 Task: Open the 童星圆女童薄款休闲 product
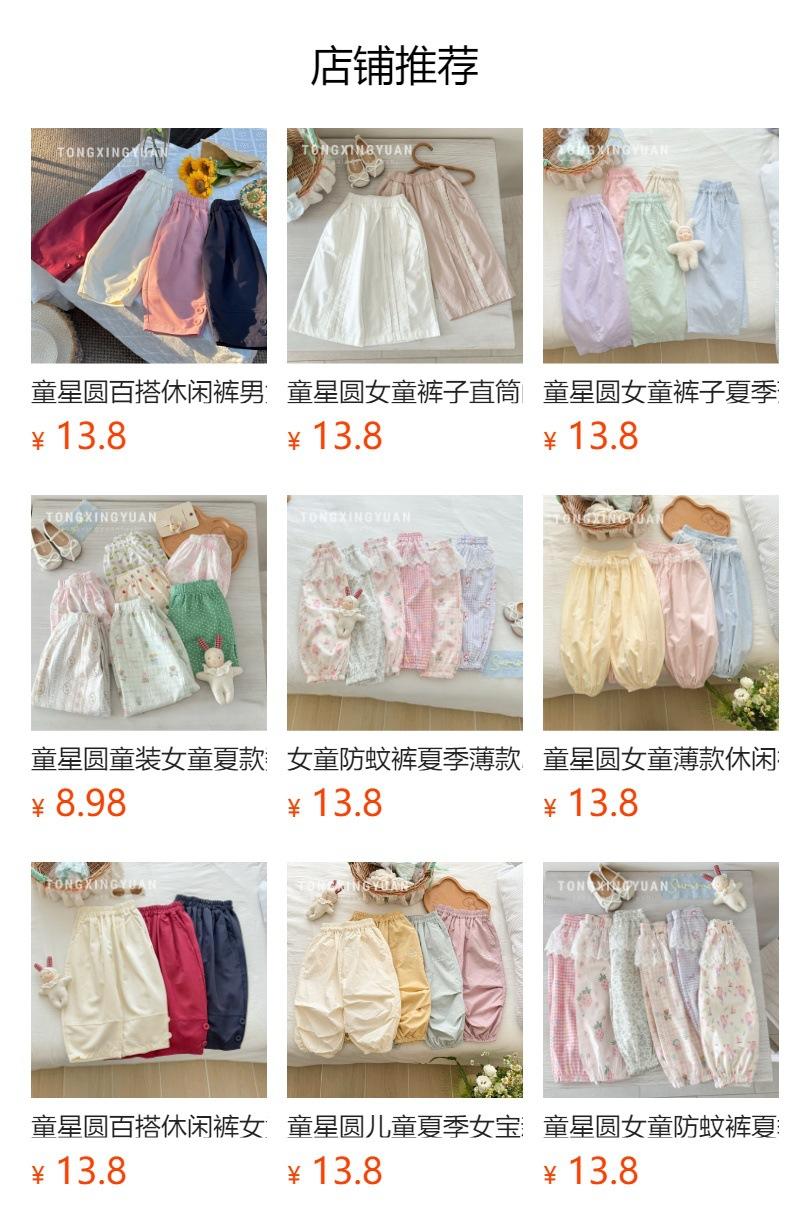click(x=661, y=658)
